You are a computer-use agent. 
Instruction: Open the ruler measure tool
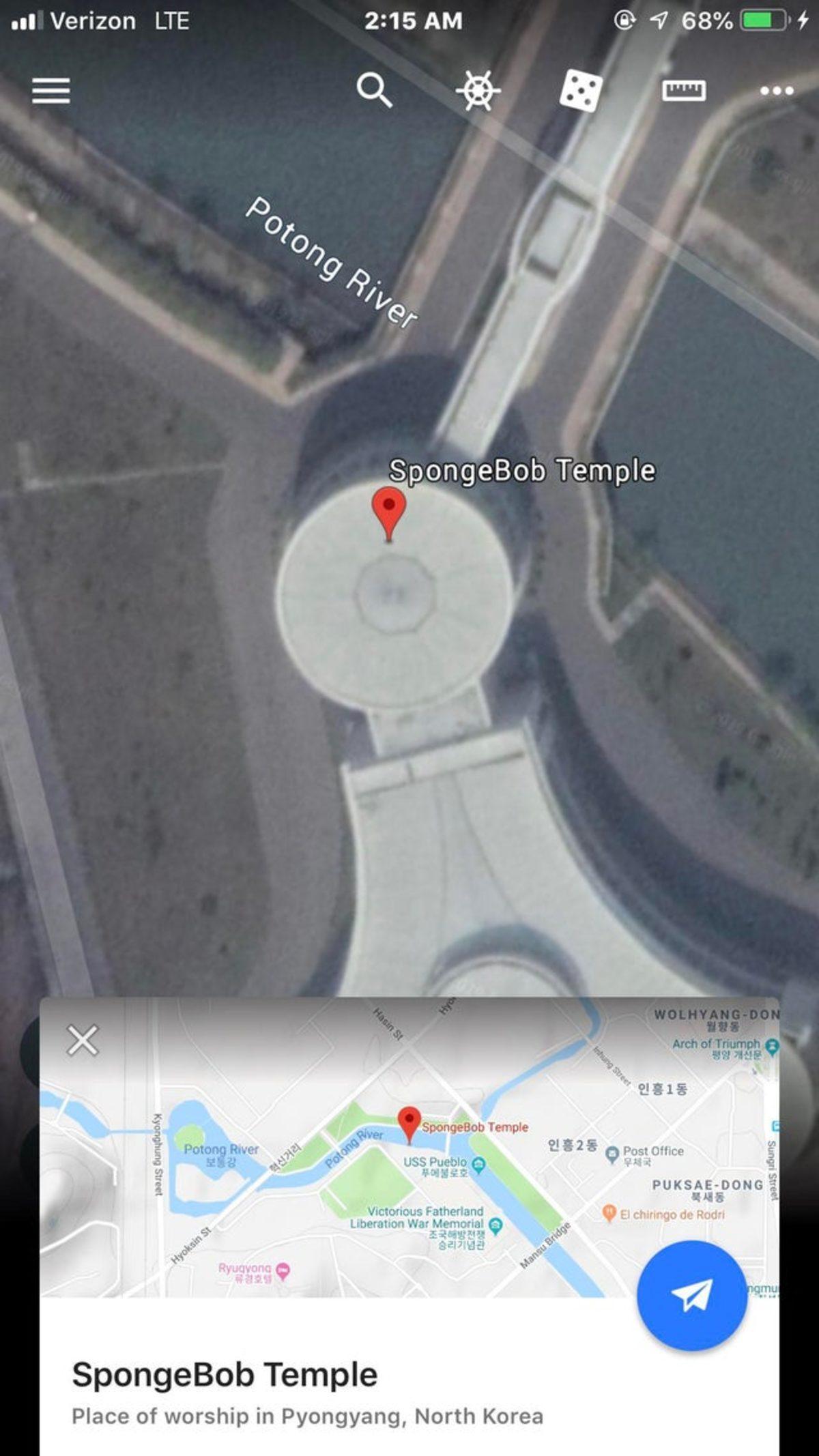click(684, 90)
